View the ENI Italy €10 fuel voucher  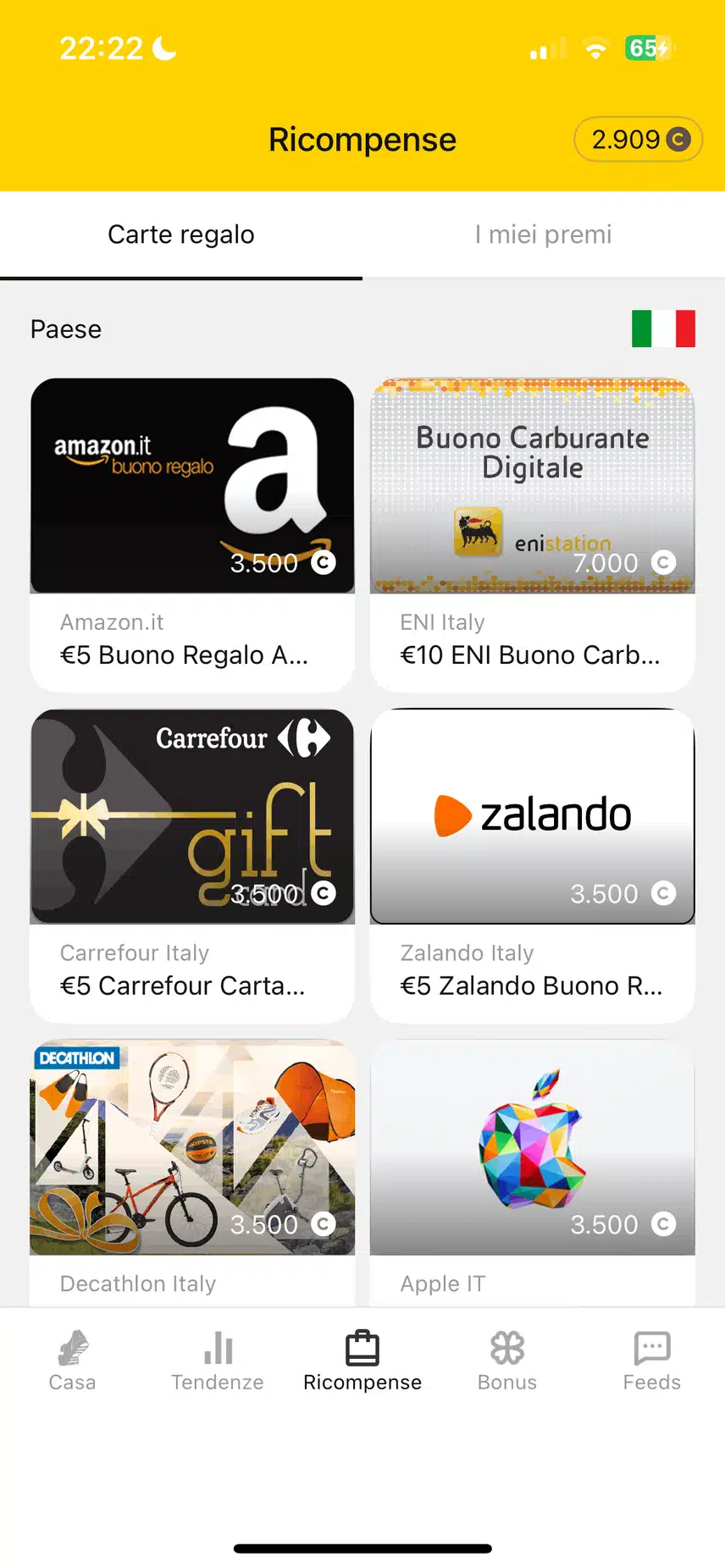coord(533,533)
